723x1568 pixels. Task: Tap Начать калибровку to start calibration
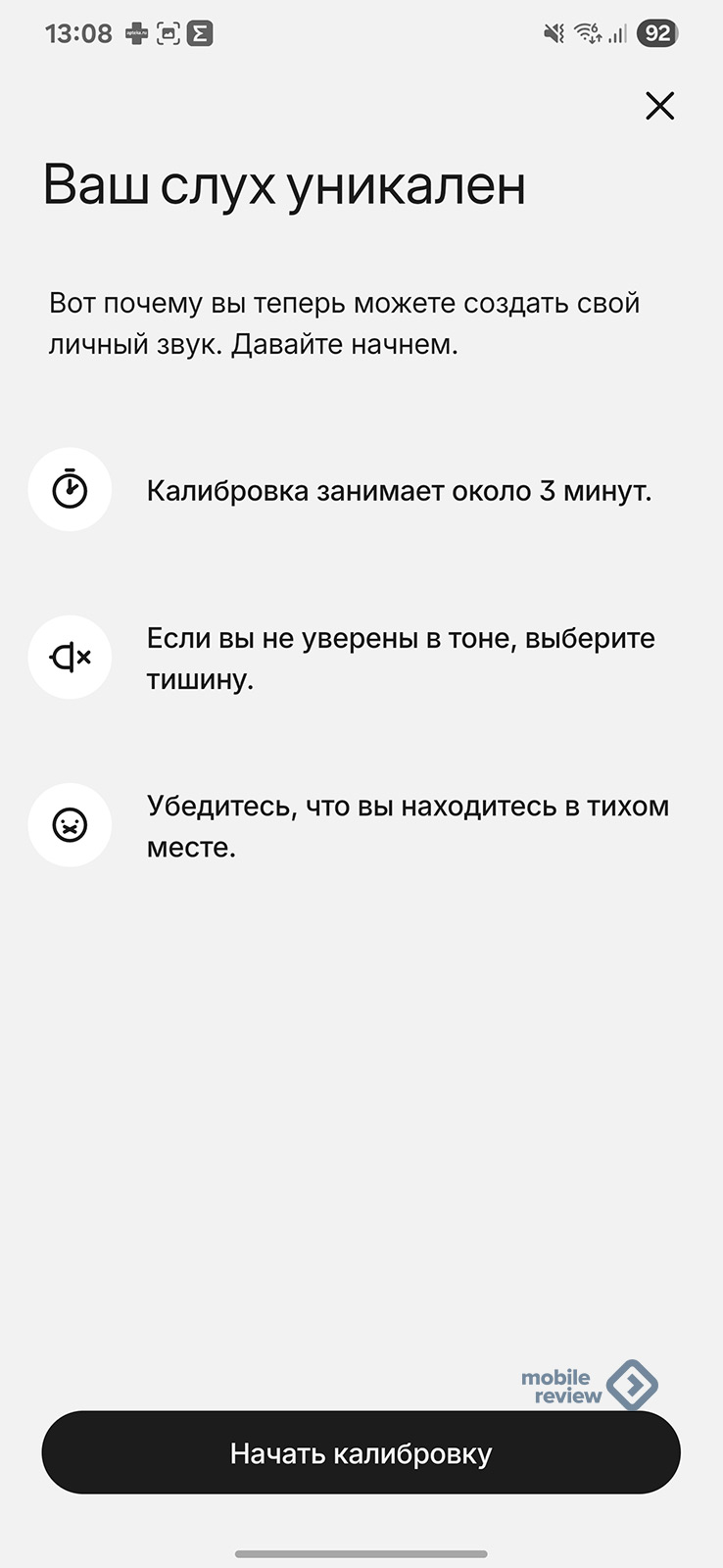pos(361,1452)
